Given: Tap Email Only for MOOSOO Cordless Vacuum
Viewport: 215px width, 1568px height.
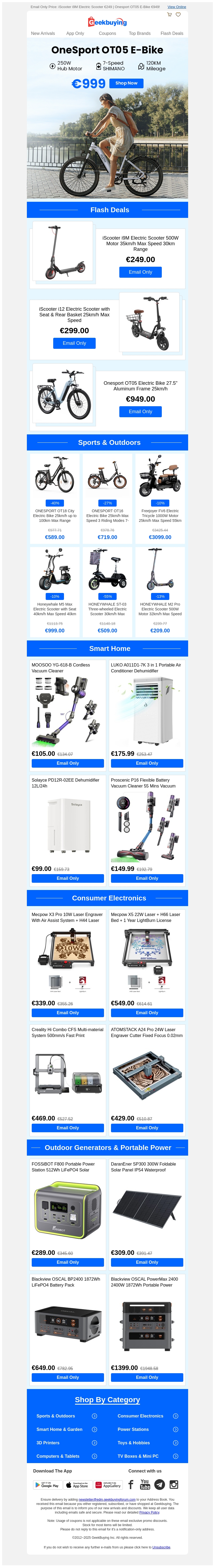Looking at the screenshot, I should click(x=68, y=763).
